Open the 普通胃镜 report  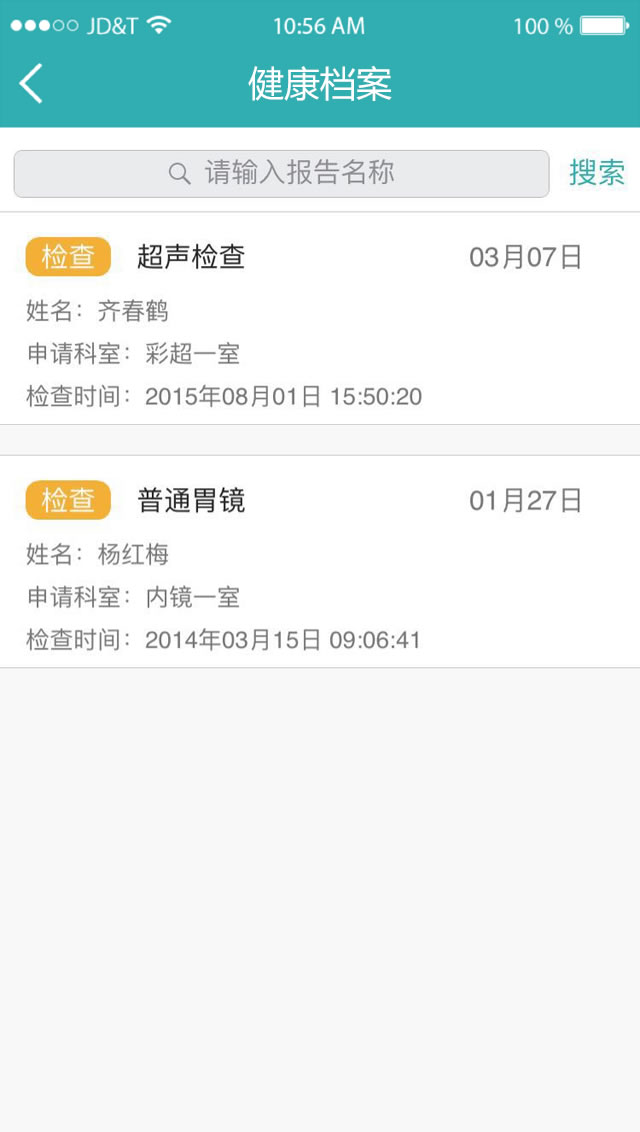(320, 562)
